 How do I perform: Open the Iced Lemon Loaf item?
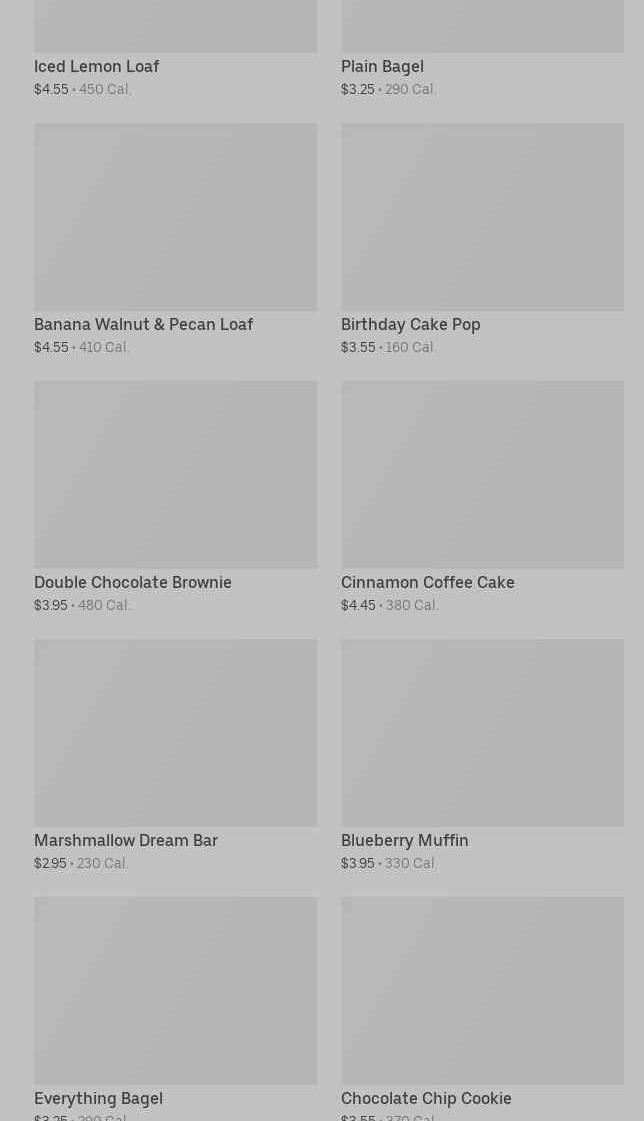(175, 49)
